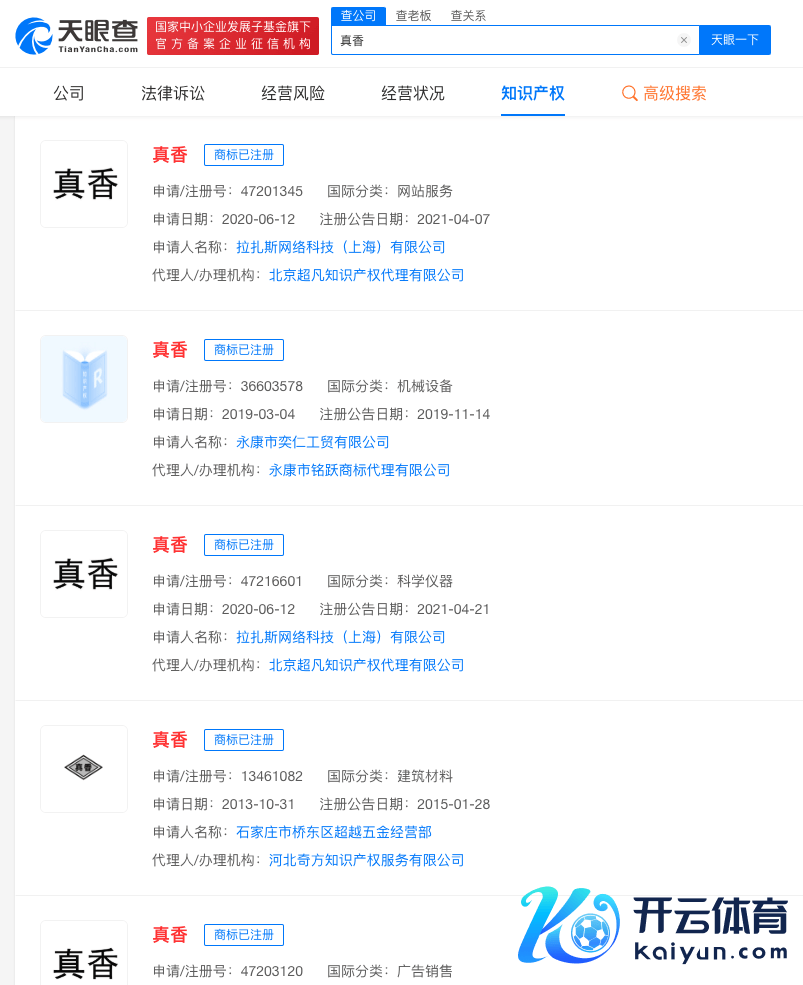
Task: Switch to the 查关系 search mode
Action: point(468,15)
